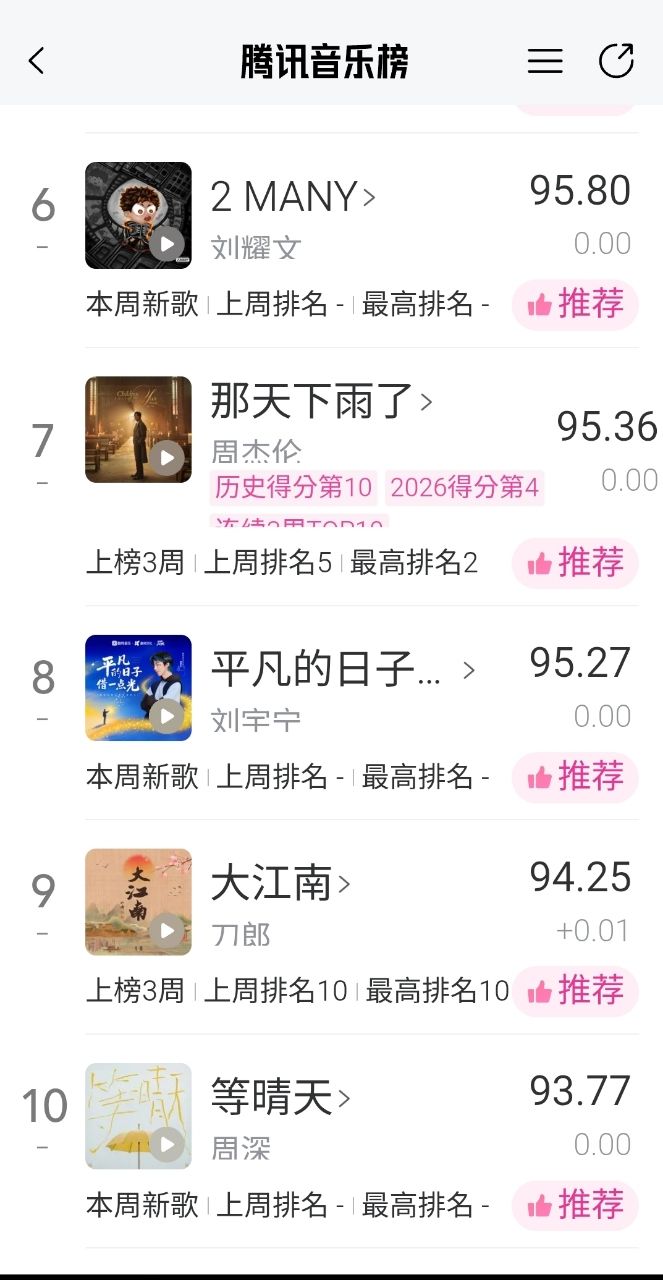Image resolution: width=663 pixels, height=1280 pixels.
Task: Open details for 2 MANY song title
Action: [292, 197]
